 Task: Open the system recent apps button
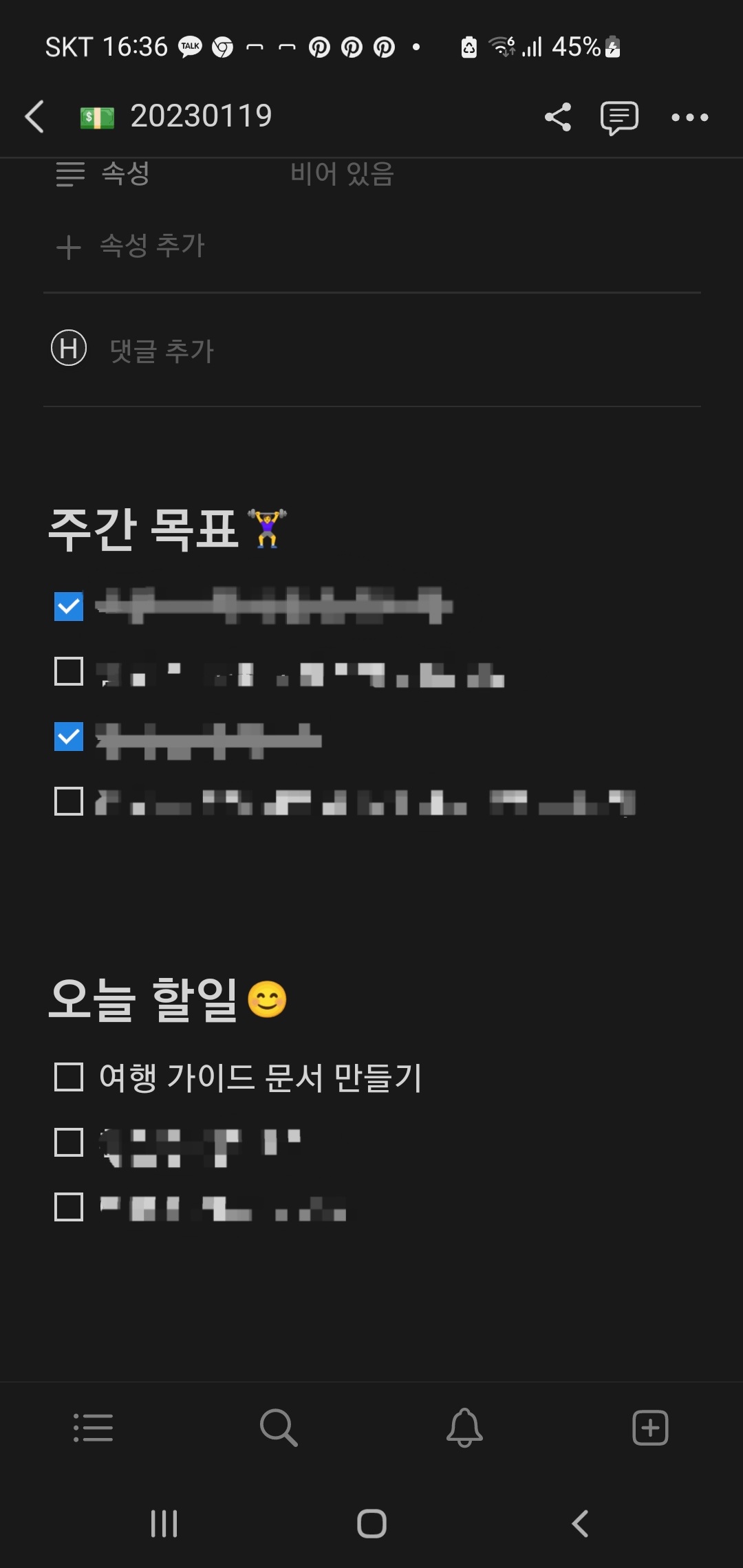164,1524
